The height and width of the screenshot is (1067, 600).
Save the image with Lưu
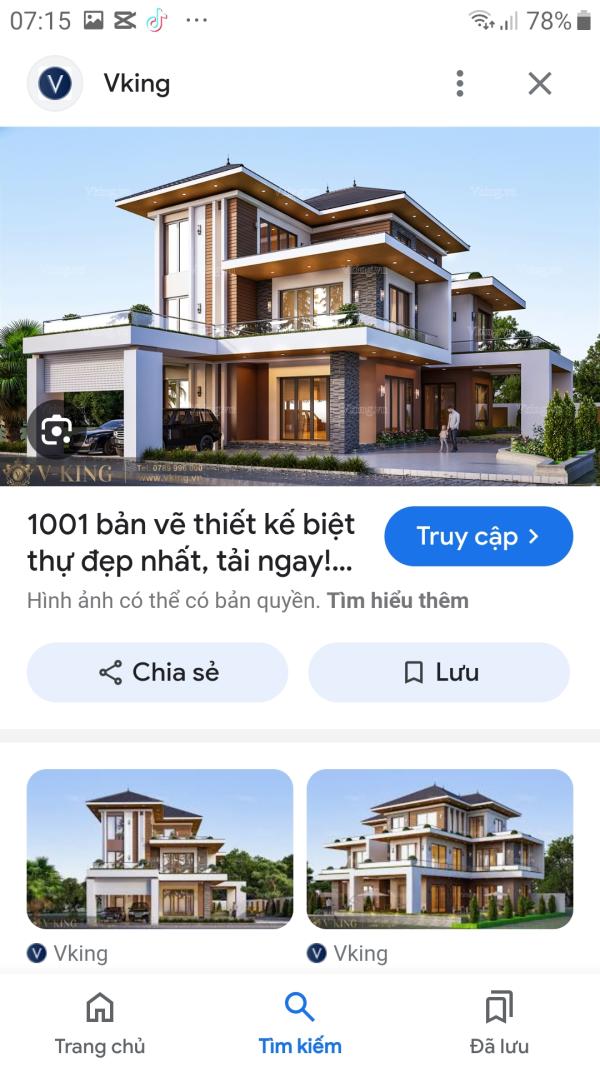coord(439,672)
